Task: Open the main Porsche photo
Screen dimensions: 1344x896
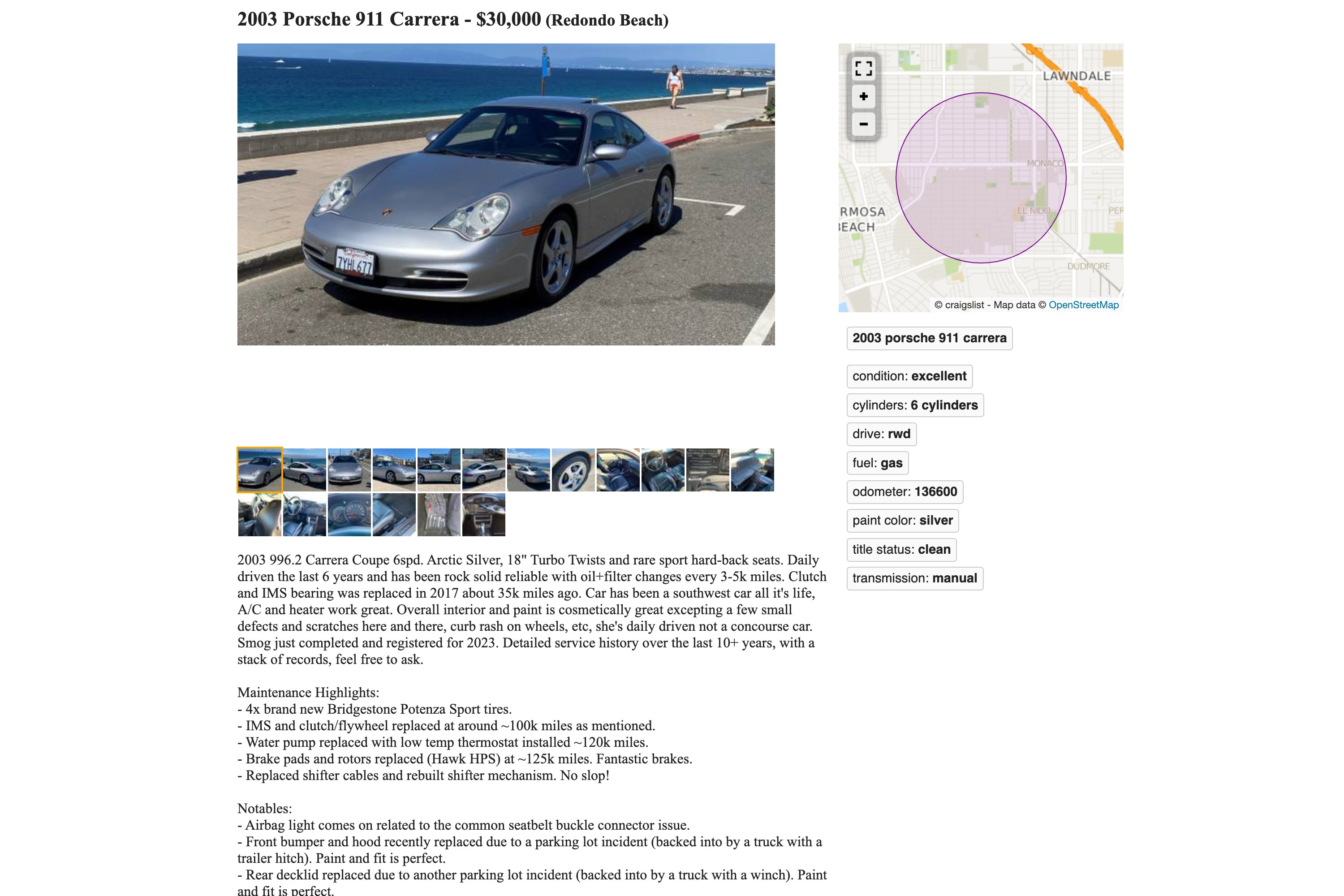Action: click(x=506, y=194)
